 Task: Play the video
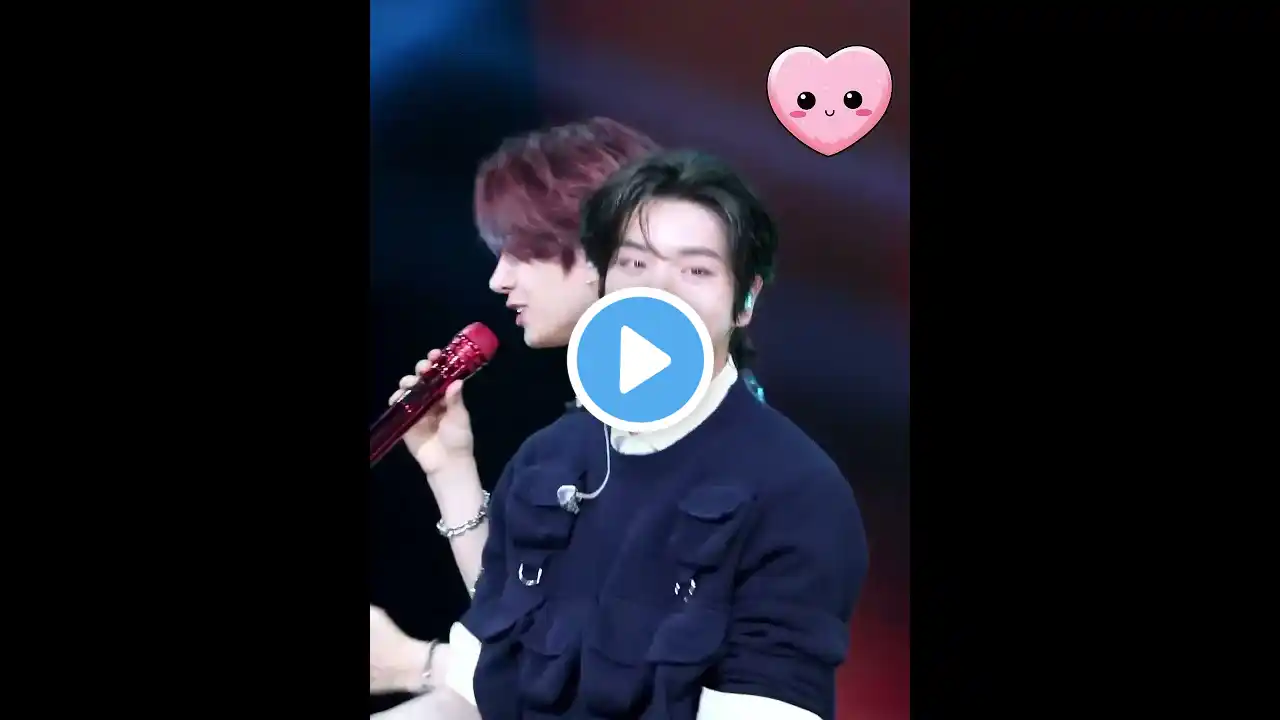point(640,359)
